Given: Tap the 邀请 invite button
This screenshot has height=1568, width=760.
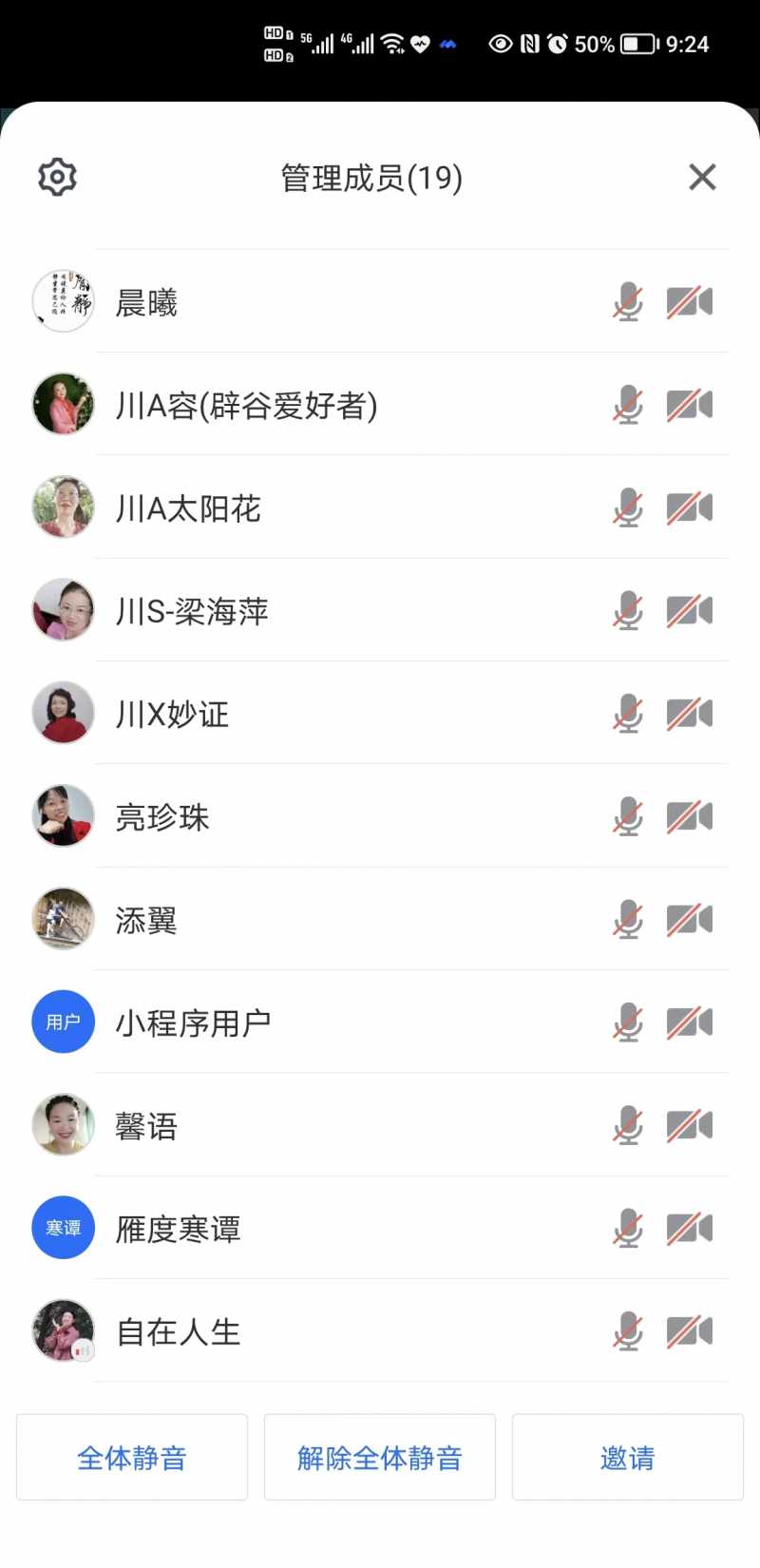Looking at the screenshot, I should point(628,1457).
